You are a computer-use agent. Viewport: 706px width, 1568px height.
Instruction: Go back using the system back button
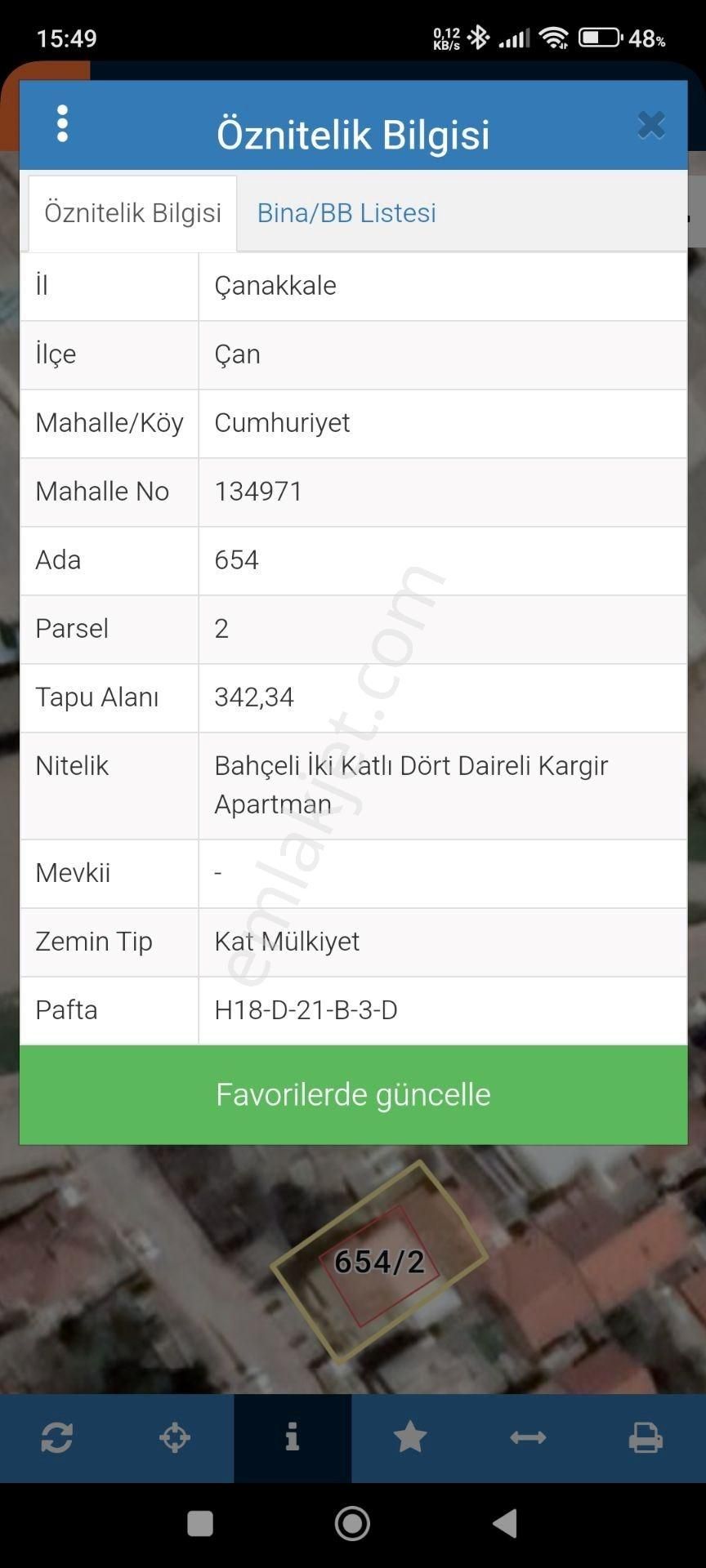[505, 1523]
